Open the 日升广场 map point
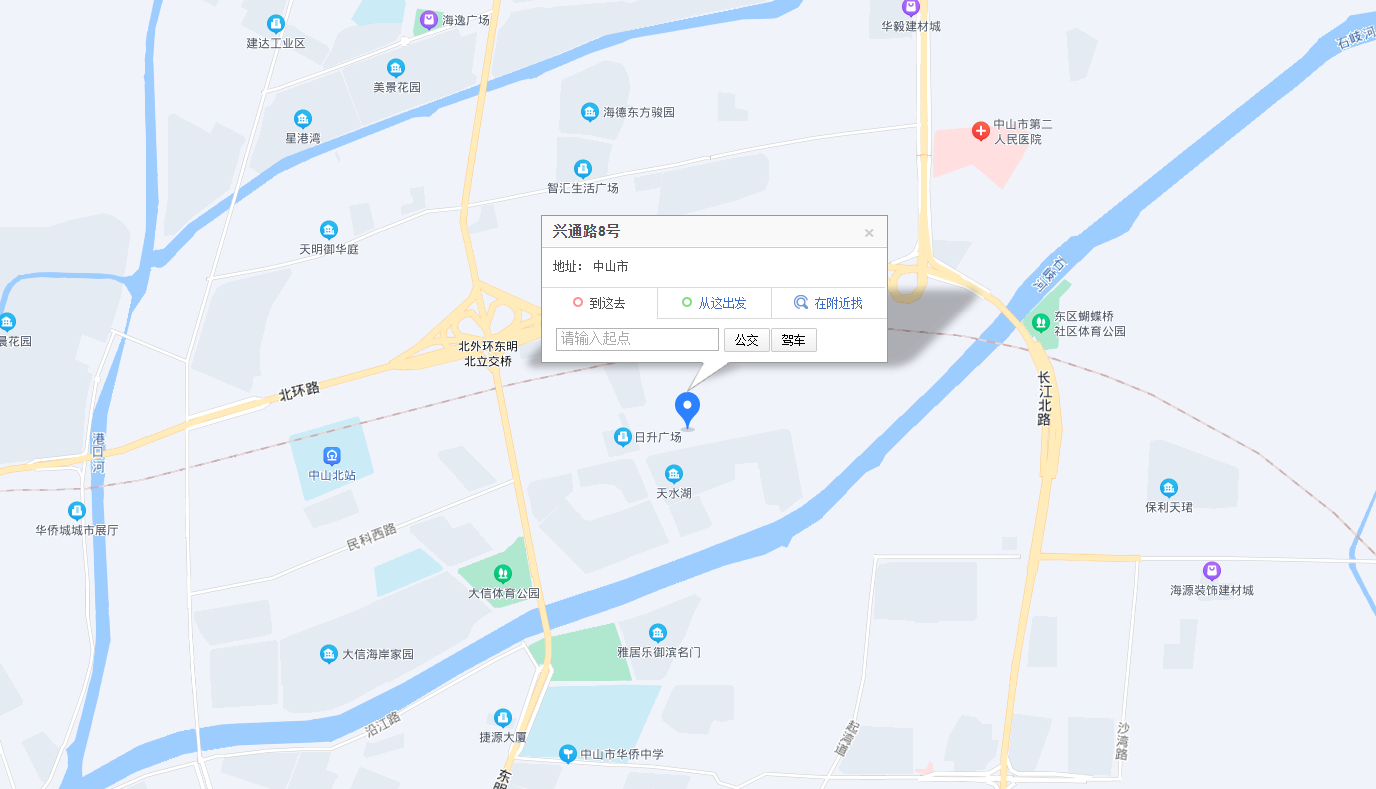Viewport: 1376px width, 789px height. pyautogui.click(x=623, y=437)
